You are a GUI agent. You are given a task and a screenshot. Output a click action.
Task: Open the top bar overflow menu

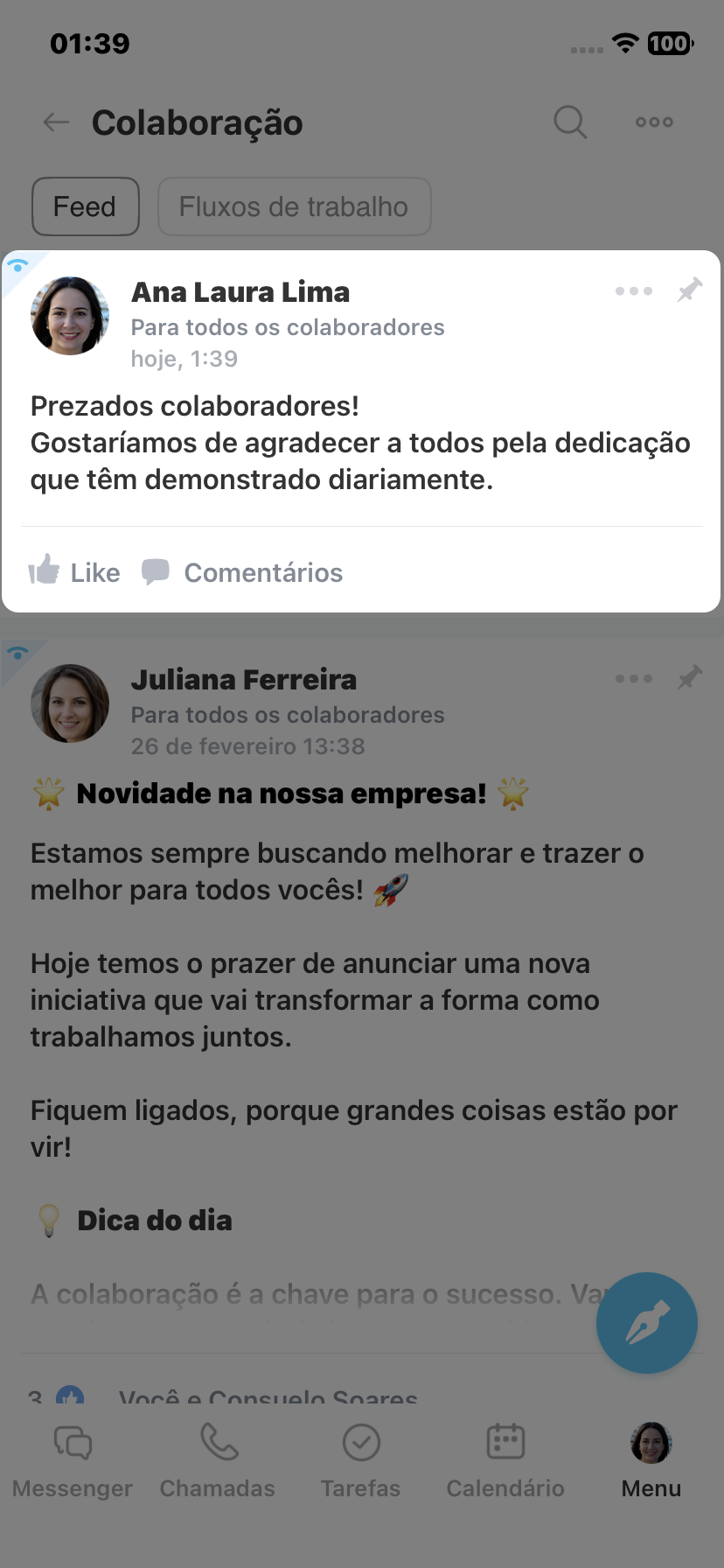(654, 122)
